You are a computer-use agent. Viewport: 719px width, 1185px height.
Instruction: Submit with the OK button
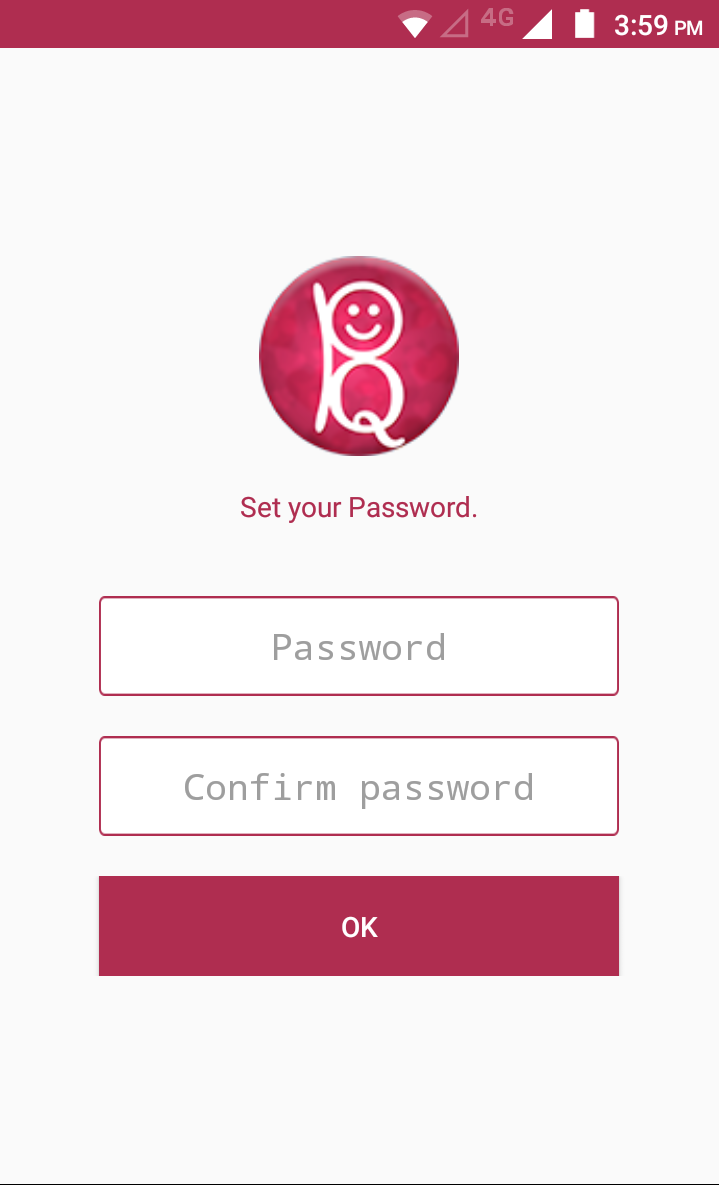pos(358,926)
